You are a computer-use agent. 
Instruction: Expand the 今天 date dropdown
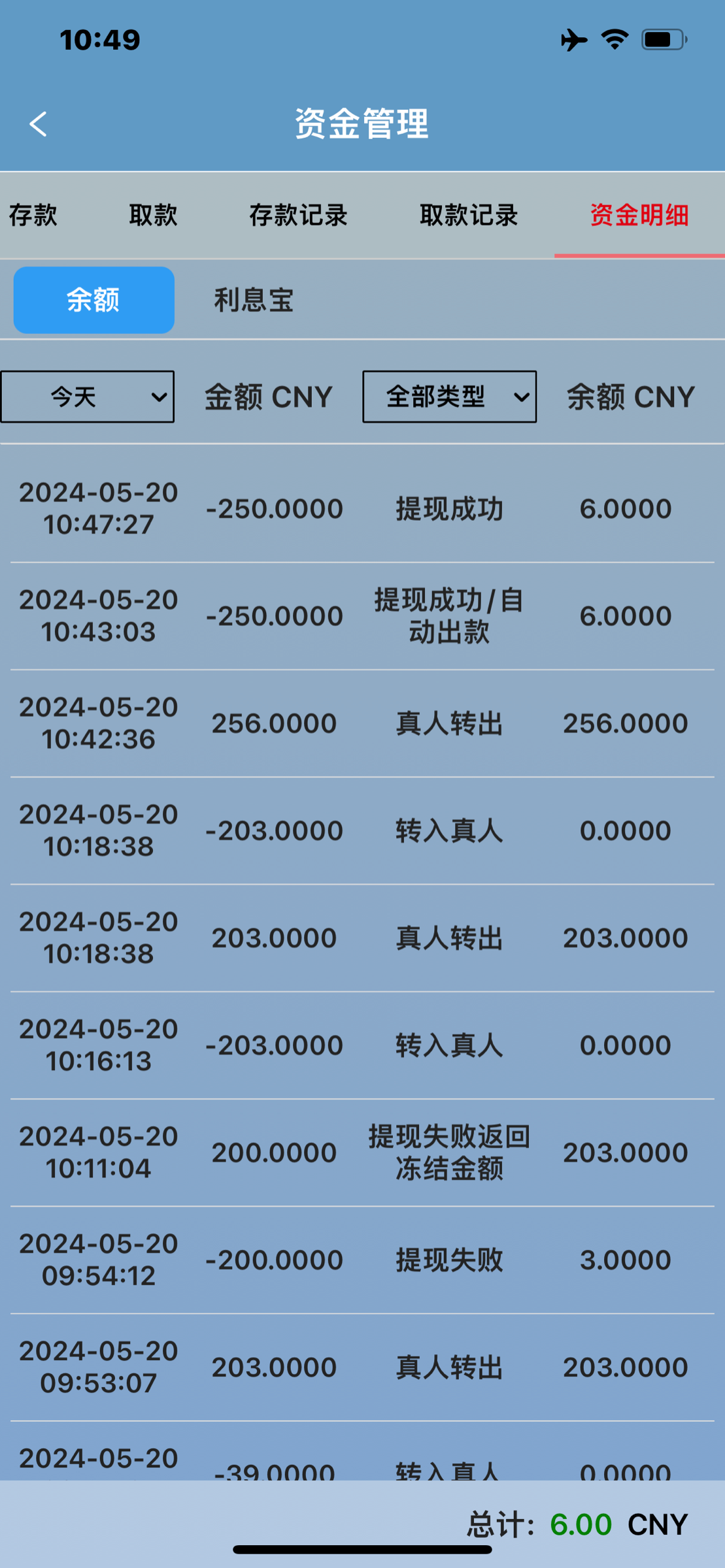(x=87, y=397)
